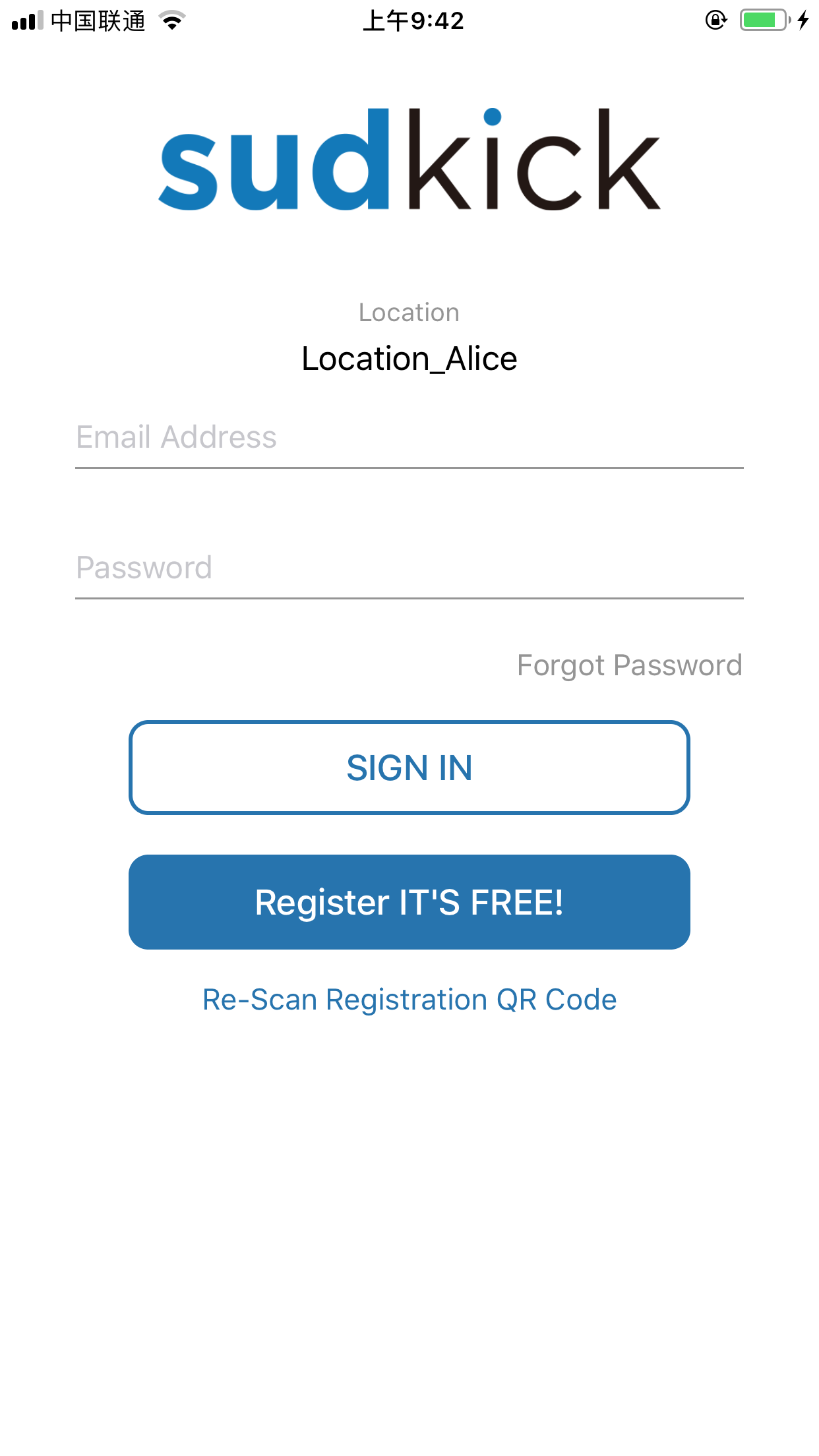Image resolution: width=819 pixels, height=1456 pixels.
Task: Open Forgot Password
Action: coord(629,665)
